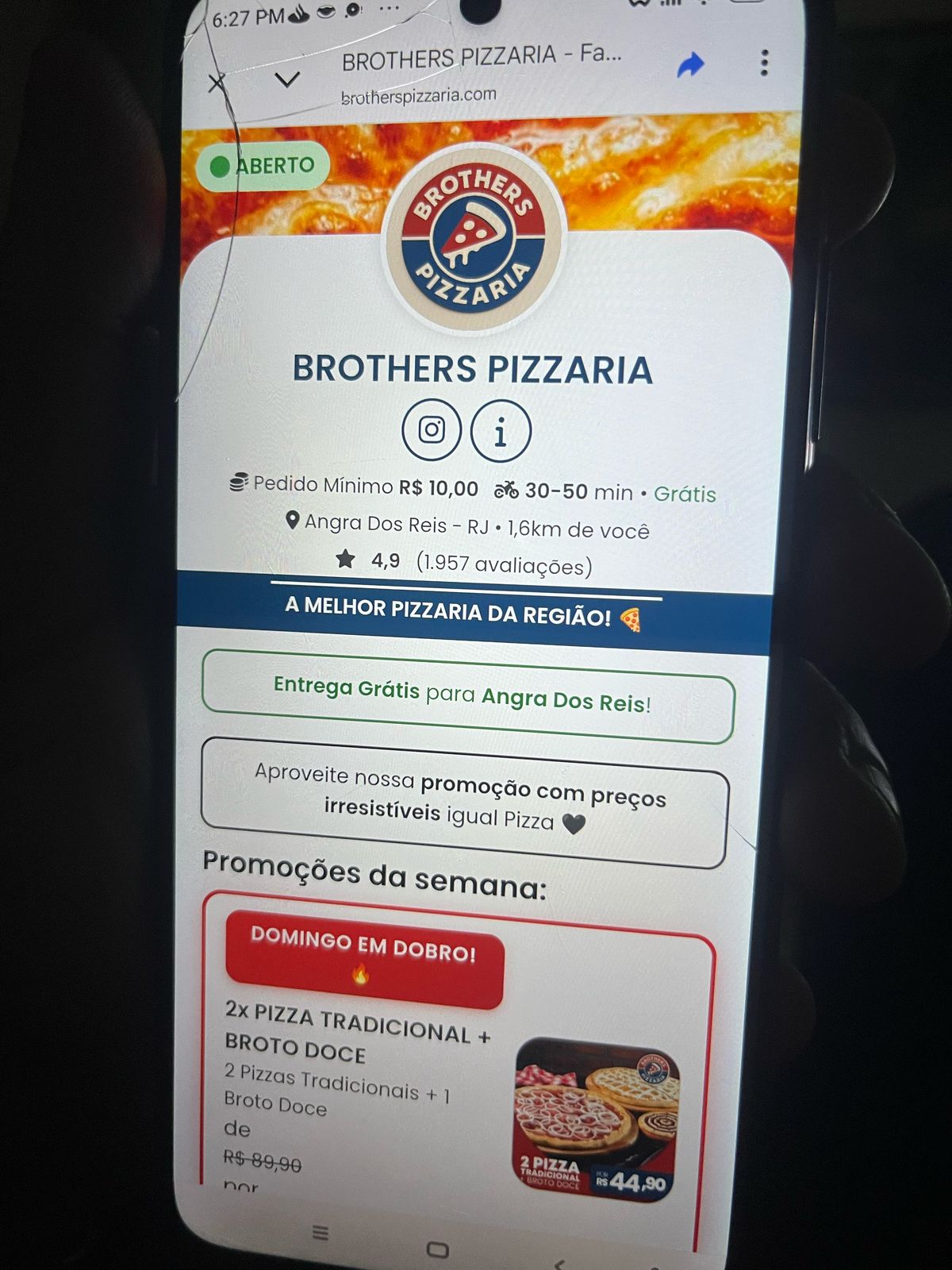
Task: Close the in-app browser tab
Action: [x=217, y=83]
